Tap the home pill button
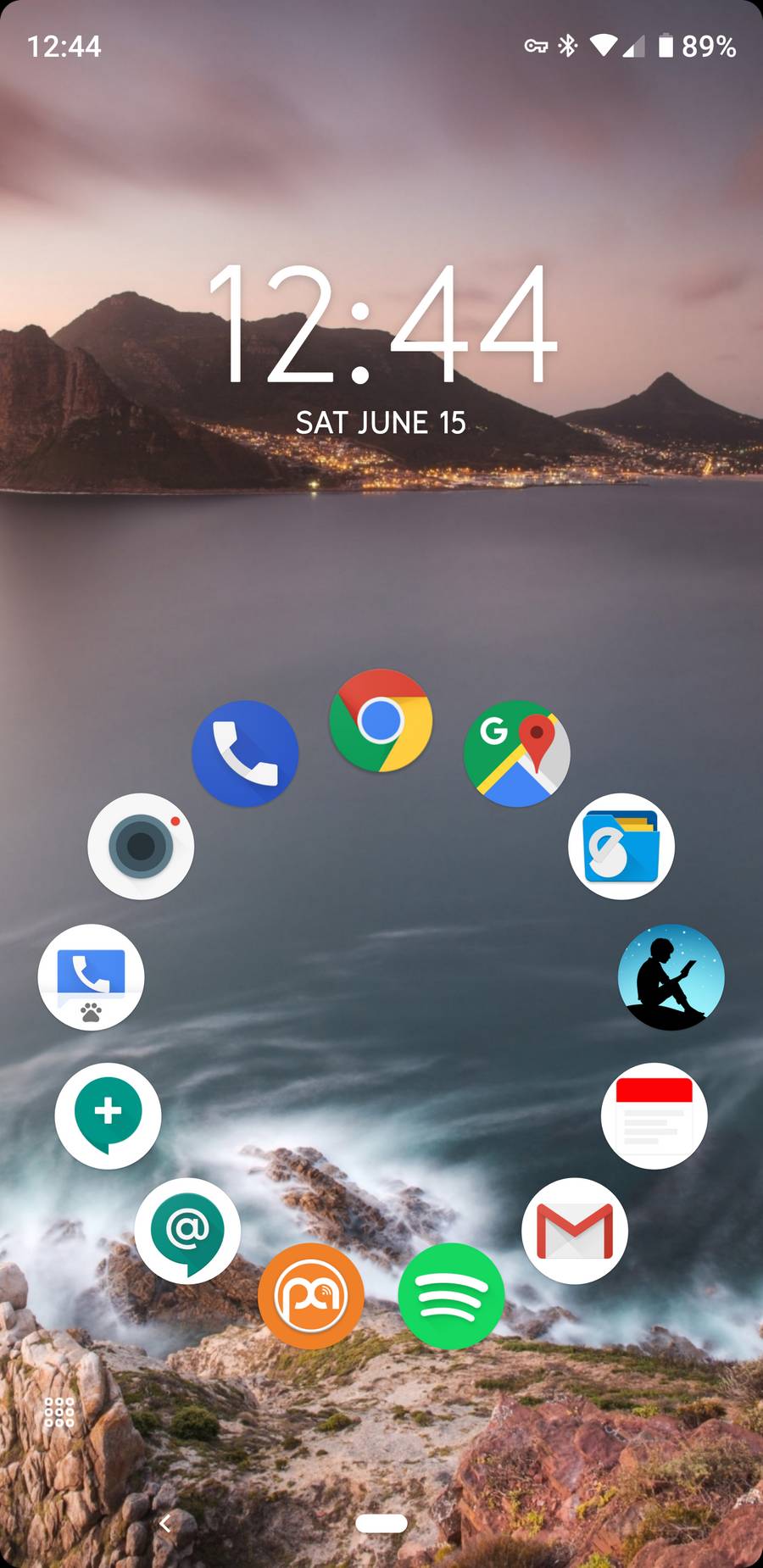The width and height of the screenshot is (763, 1568). click(381, 1523)
